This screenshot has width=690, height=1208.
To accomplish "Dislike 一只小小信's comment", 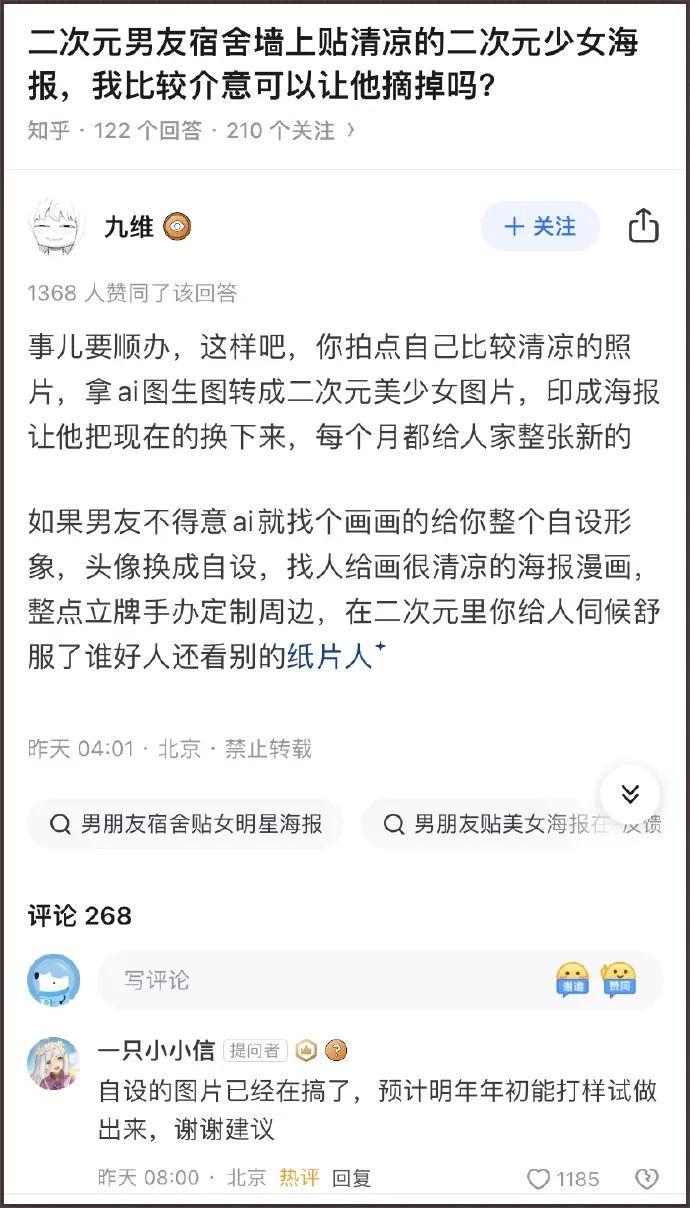I will pos(648,1179).
